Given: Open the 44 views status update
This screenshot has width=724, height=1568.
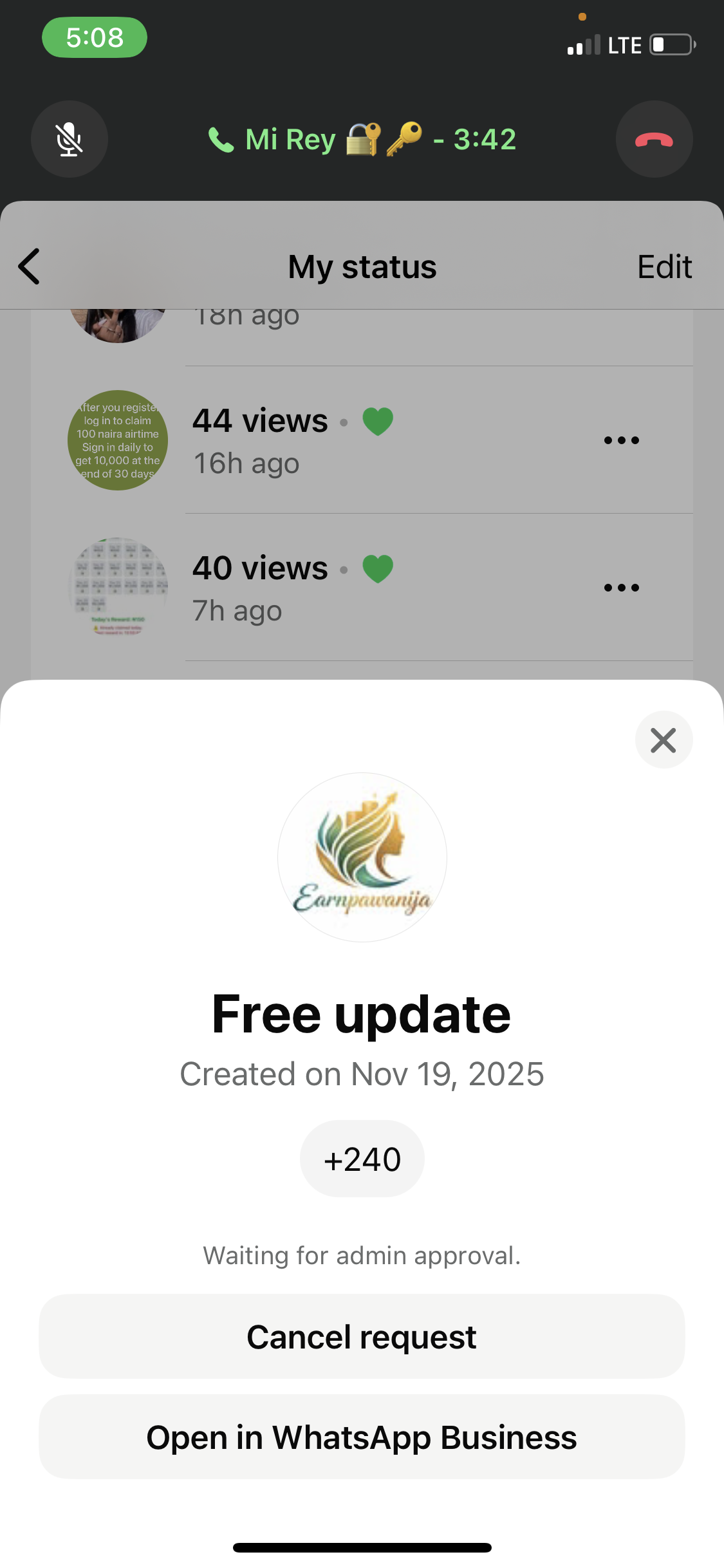Looking at the screenshot, I should pos(118,440).
